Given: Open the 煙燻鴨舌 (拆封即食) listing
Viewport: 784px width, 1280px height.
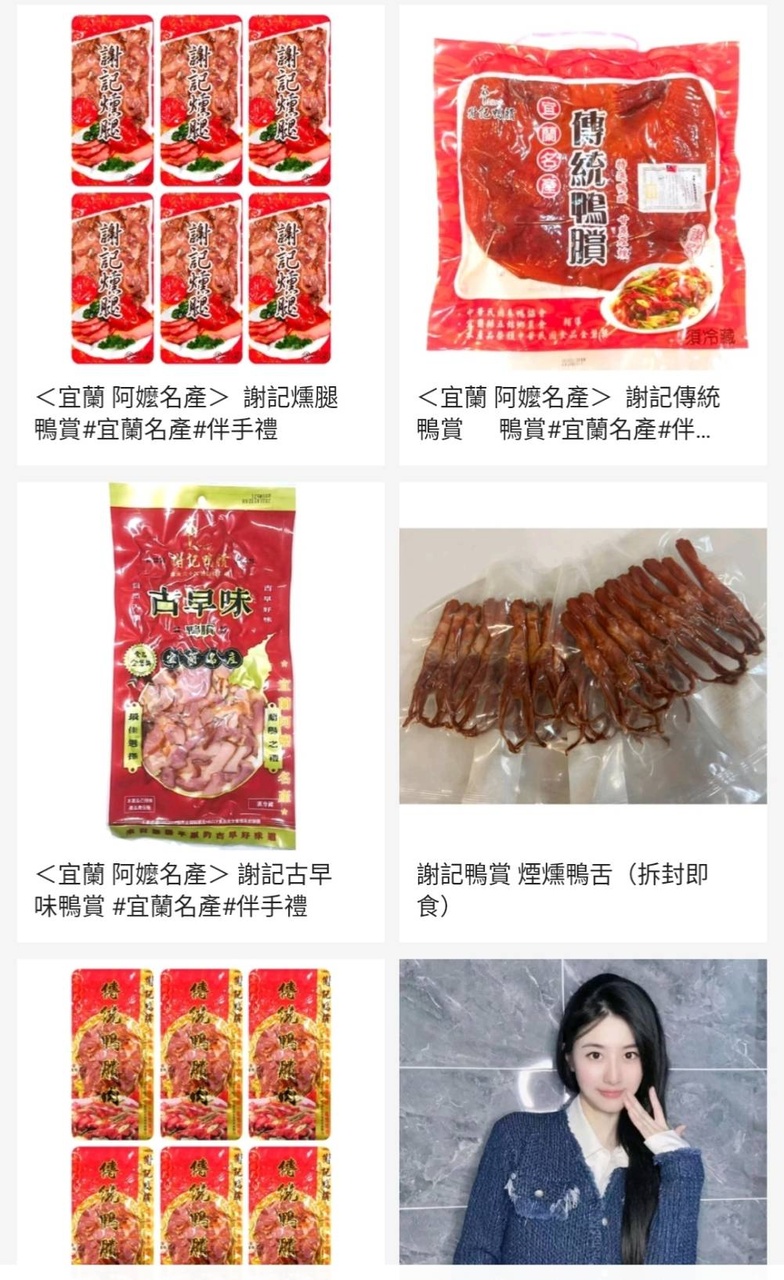Looking at the screenshot, I should [583, 710].
